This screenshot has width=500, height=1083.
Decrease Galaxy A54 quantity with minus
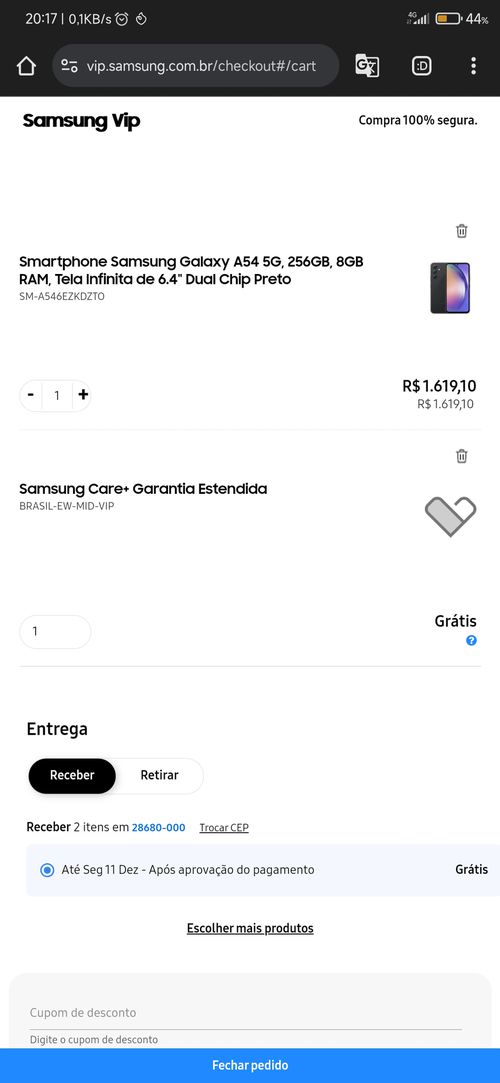point(31,395)
